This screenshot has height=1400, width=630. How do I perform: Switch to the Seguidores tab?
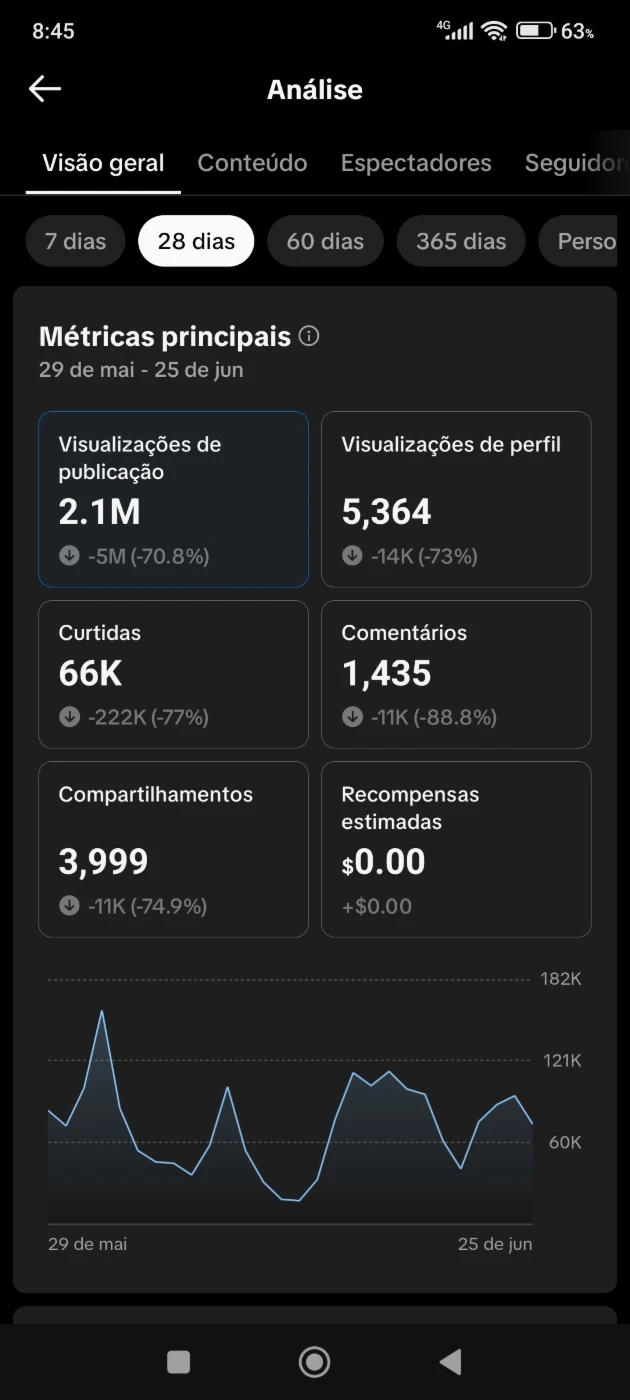click(x=576, y=163)
